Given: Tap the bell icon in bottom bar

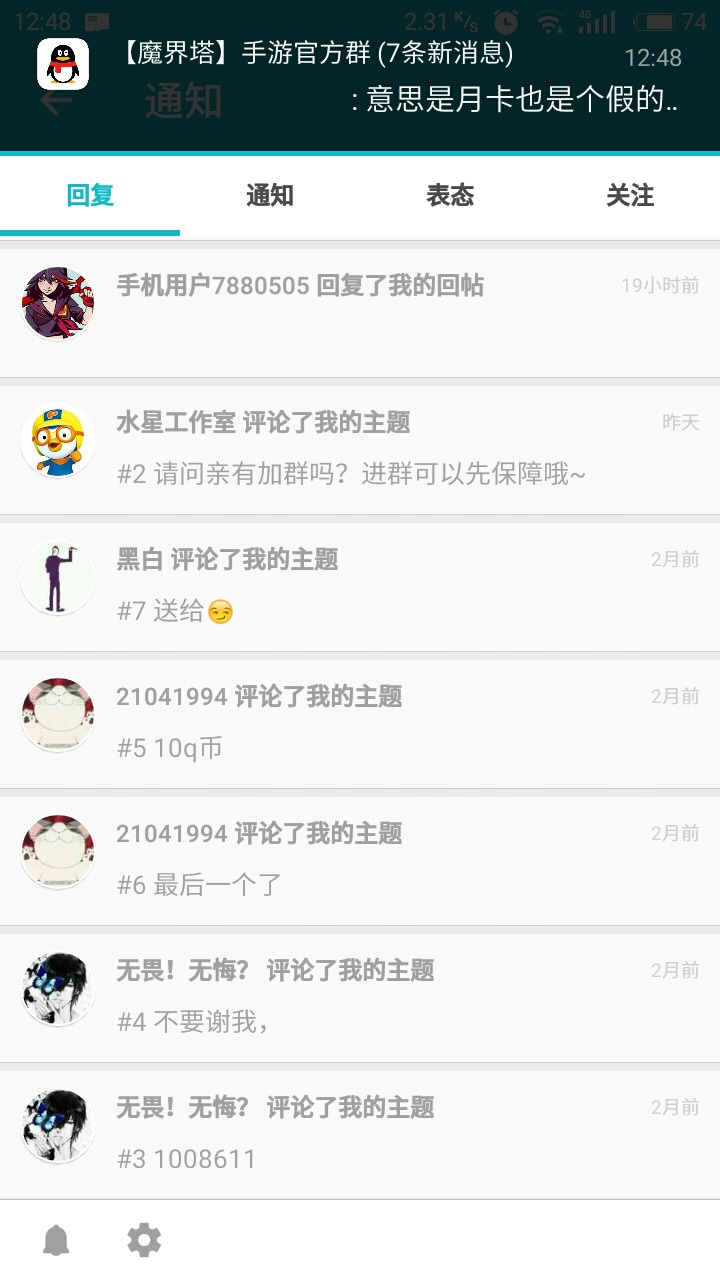Looking at the screenshot, I should pos(56,1241).
